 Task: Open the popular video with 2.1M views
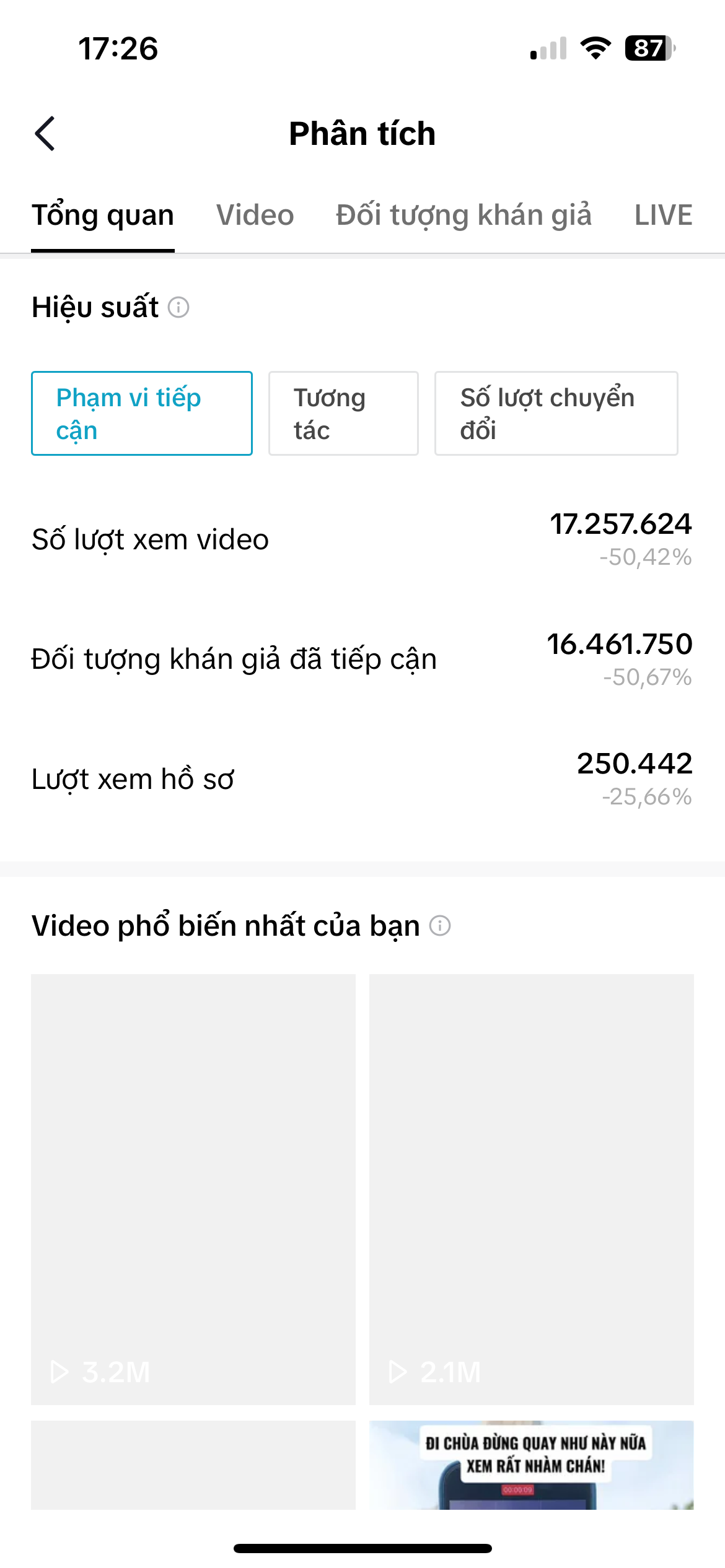531,1189
